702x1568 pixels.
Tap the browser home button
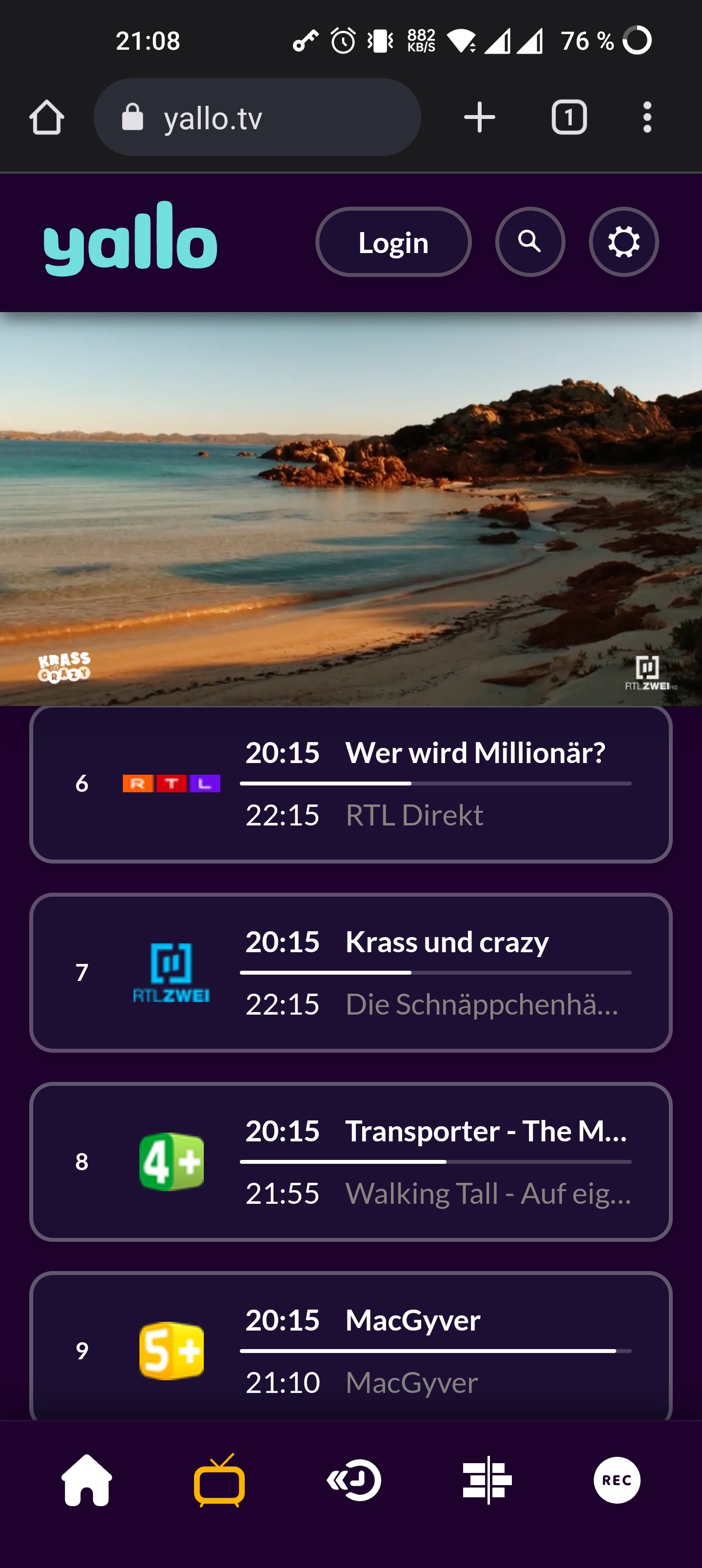(47, 117)
